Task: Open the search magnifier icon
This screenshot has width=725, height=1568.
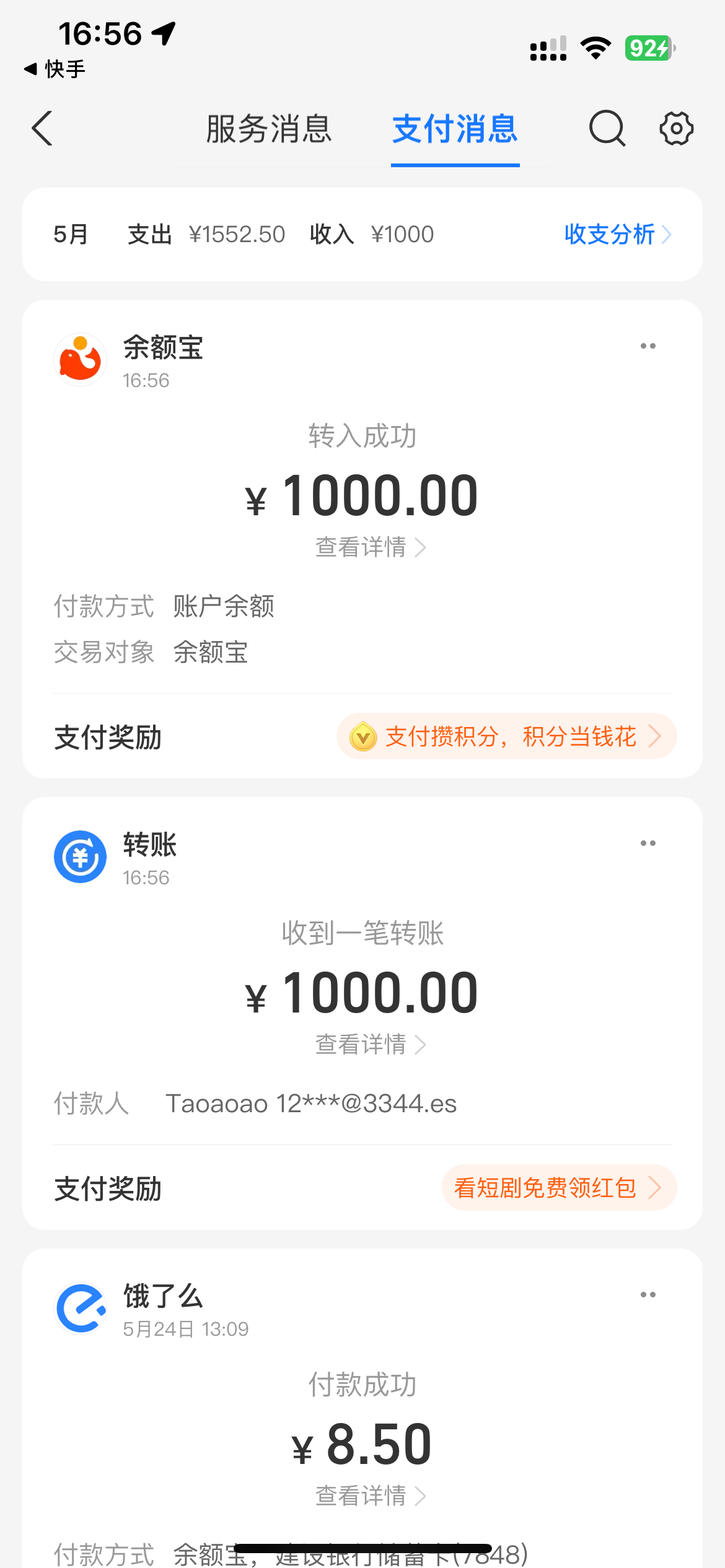Action: 607,129
